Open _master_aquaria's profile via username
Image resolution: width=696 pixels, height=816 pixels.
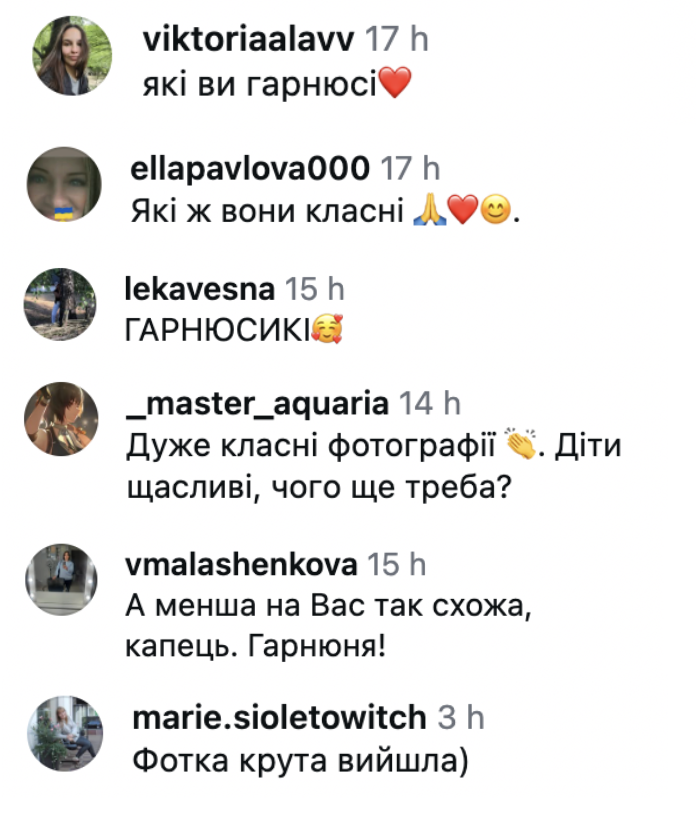[x=259, y=403]
